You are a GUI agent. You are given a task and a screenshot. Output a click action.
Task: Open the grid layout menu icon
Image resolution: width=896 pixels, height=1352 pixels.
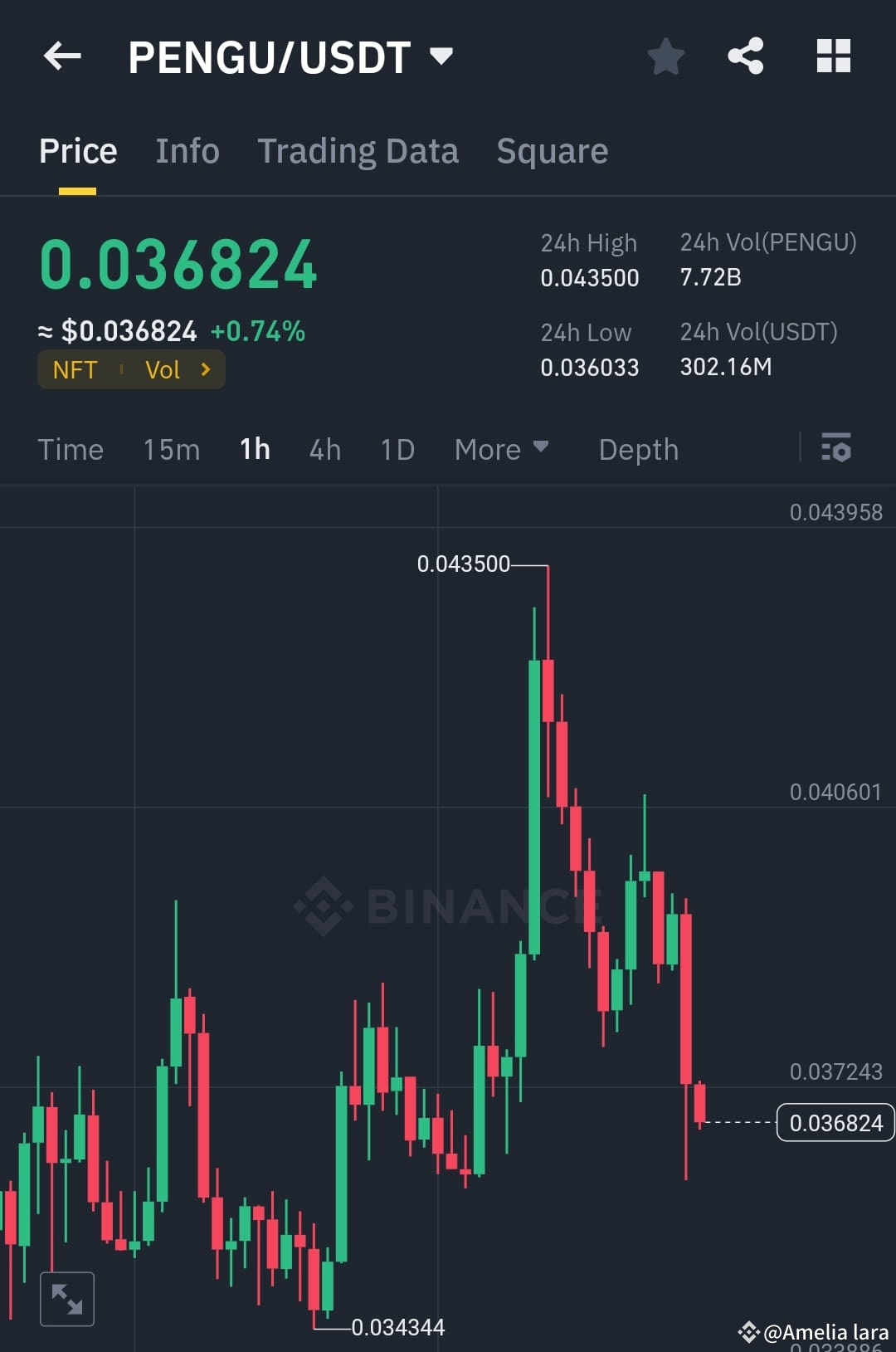[x=833, y=56]
